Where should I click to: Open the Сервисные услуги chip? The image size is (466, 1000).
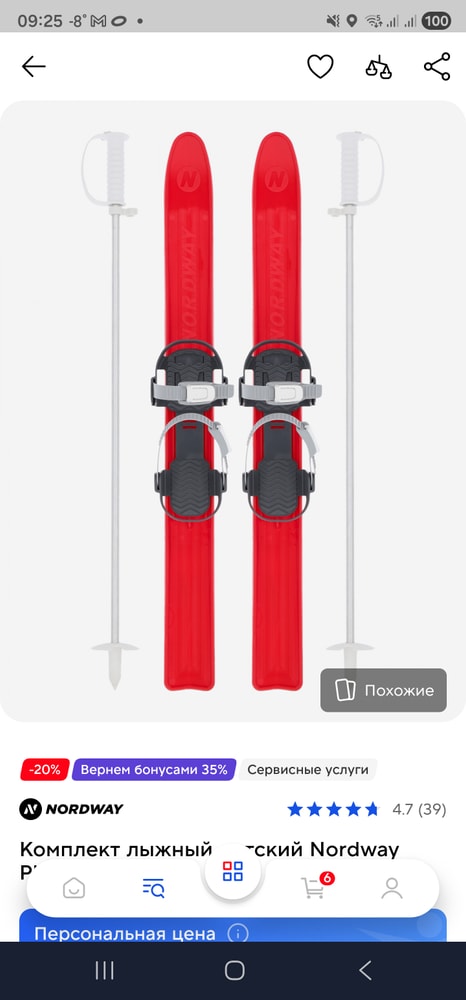coord(307,769)
